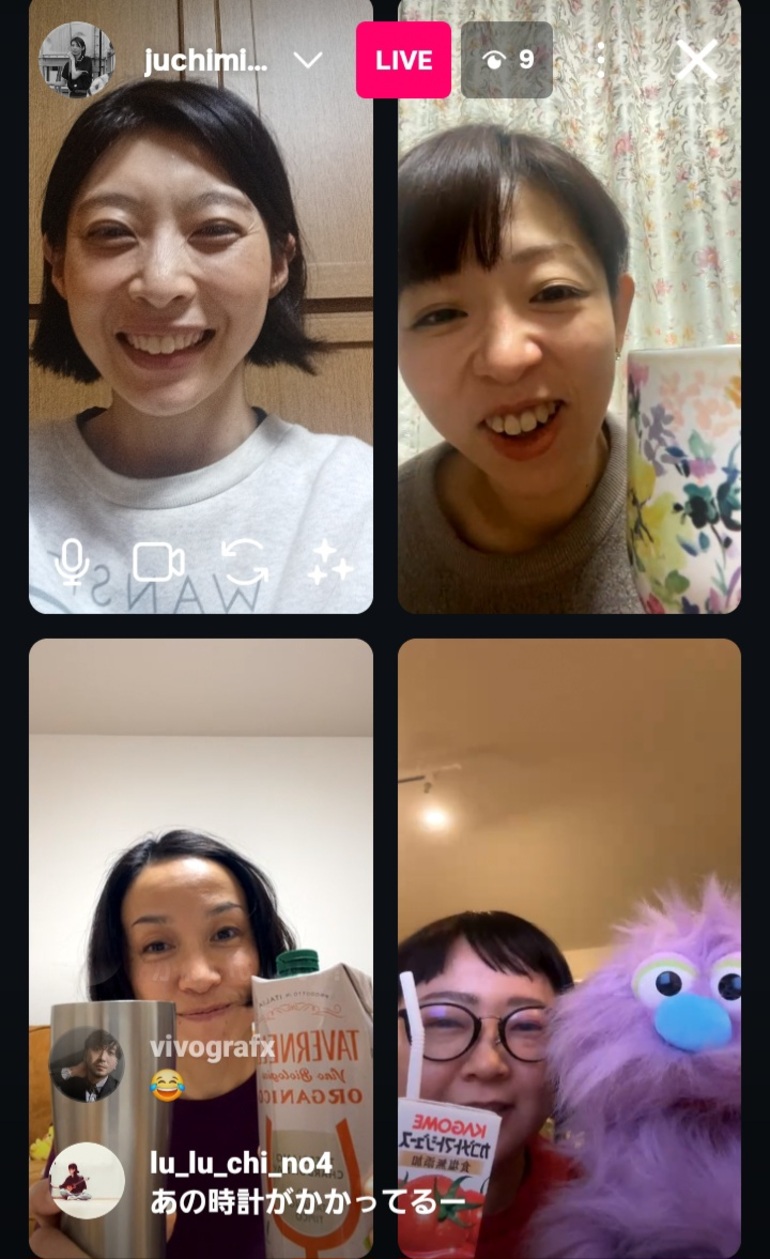Open the three-dot overflow menu
770x1259 pixels.
[600, 60]
